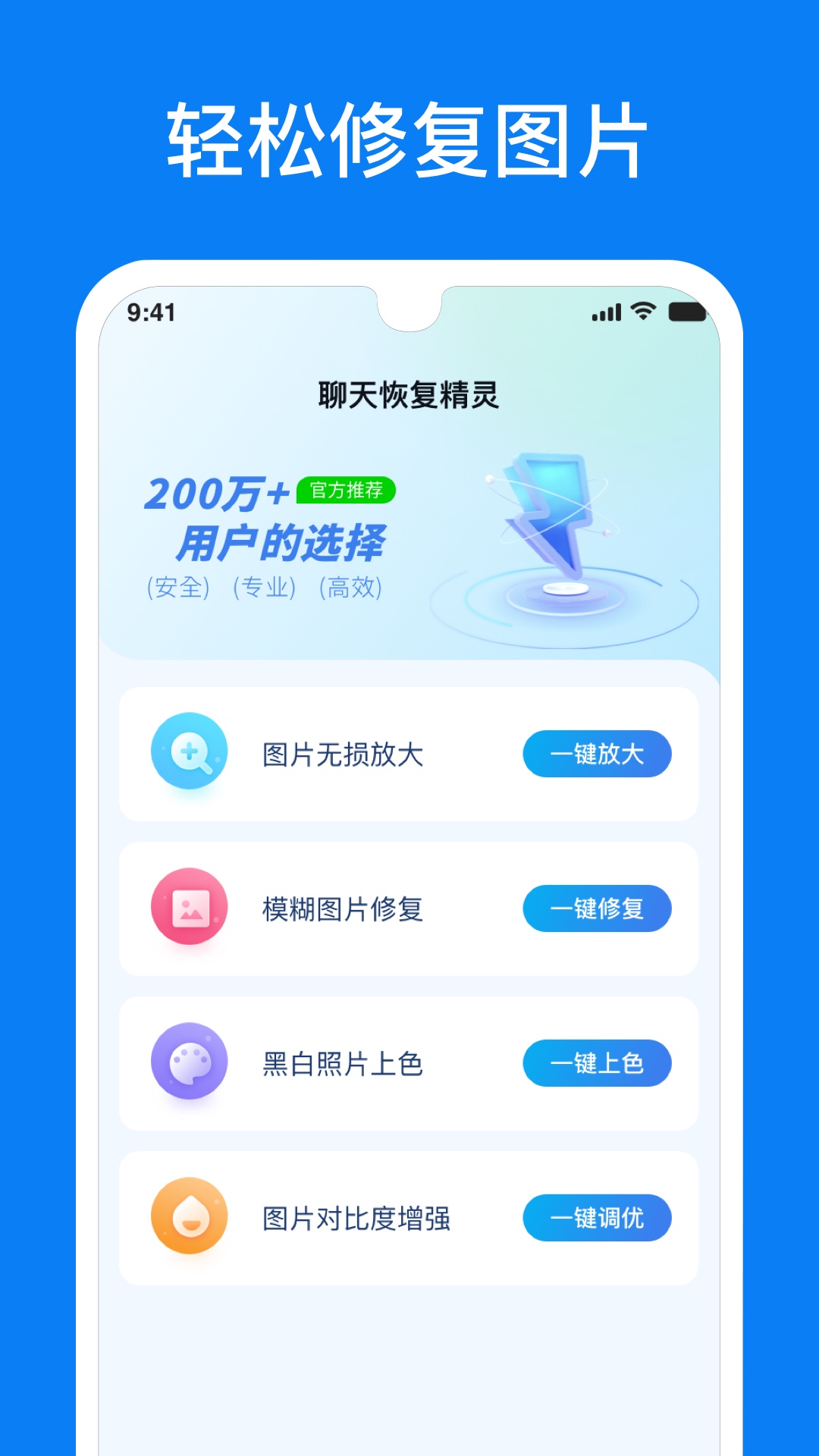Click the 一键修复 button
819x1456 pixels.
tap(597, 908)
